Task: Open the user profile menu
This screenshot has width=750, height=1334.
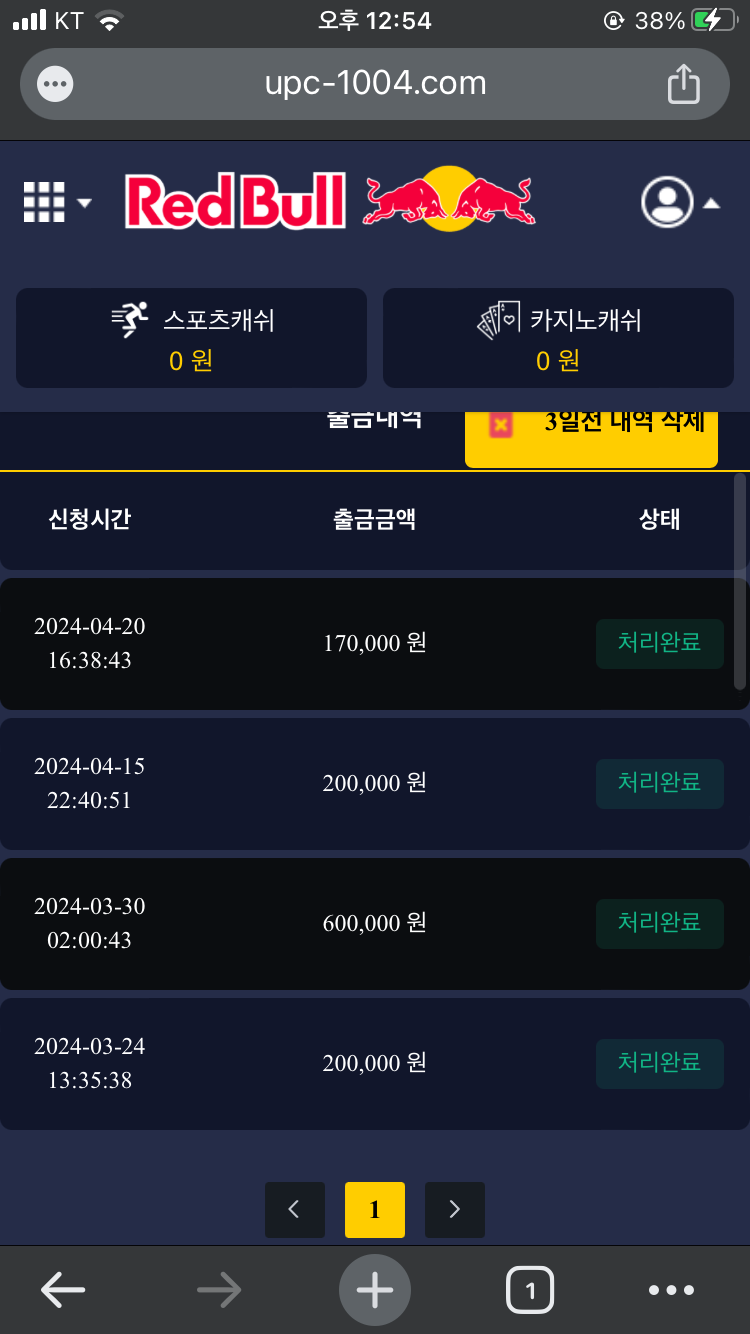Action: [x=679, y=202]
